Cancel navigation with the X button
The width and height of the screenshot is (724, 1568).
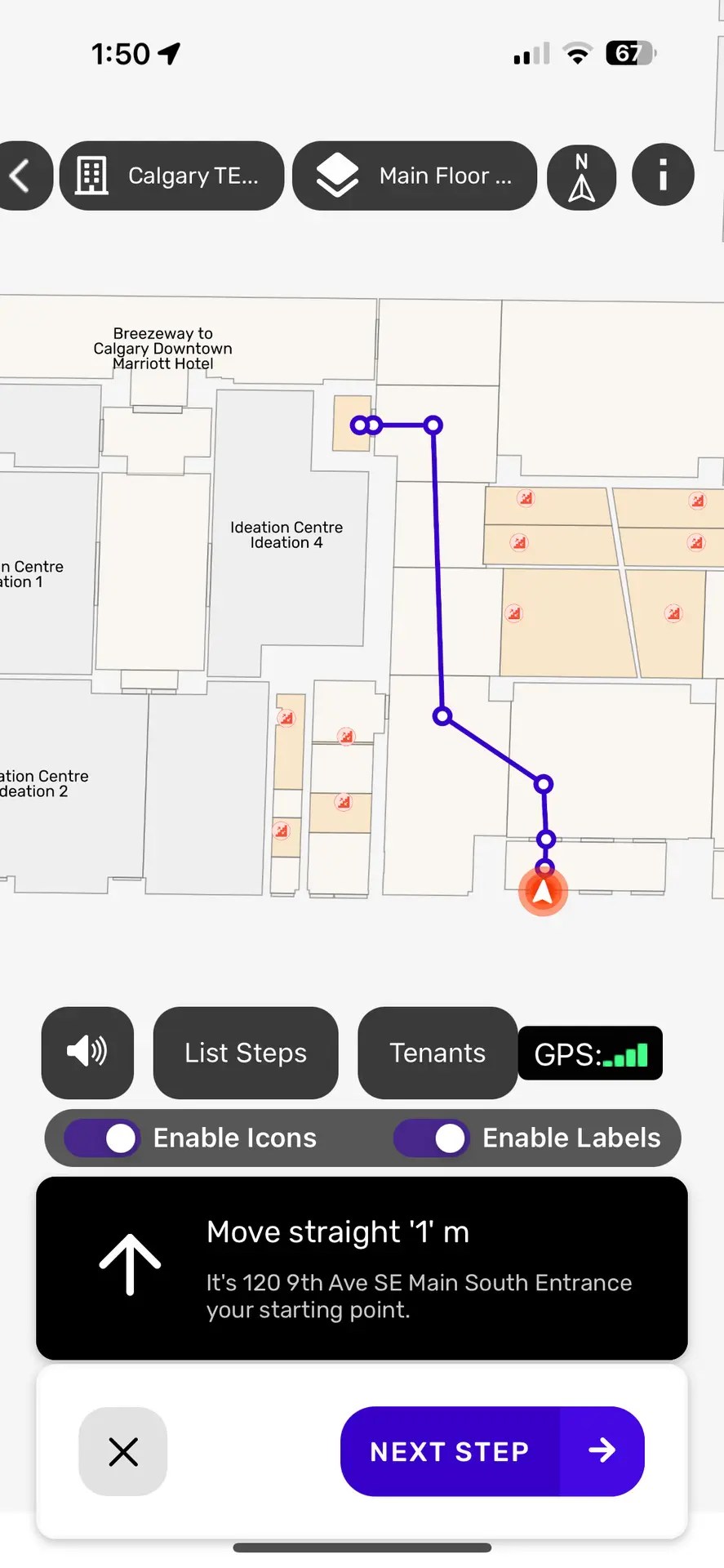point(123,1451)
